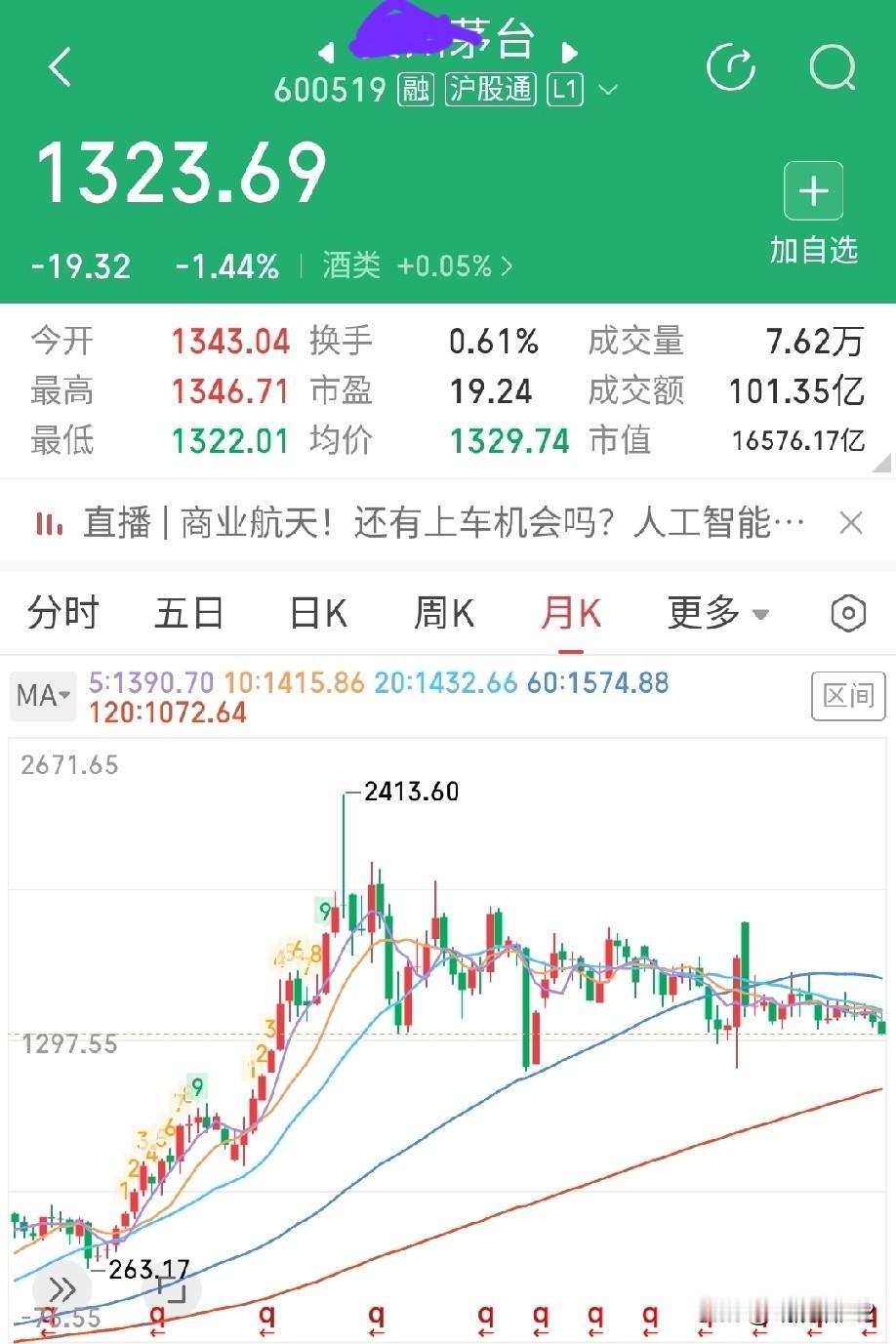
Task: Open chart settings hexagon icon
Action: [848, 614]
